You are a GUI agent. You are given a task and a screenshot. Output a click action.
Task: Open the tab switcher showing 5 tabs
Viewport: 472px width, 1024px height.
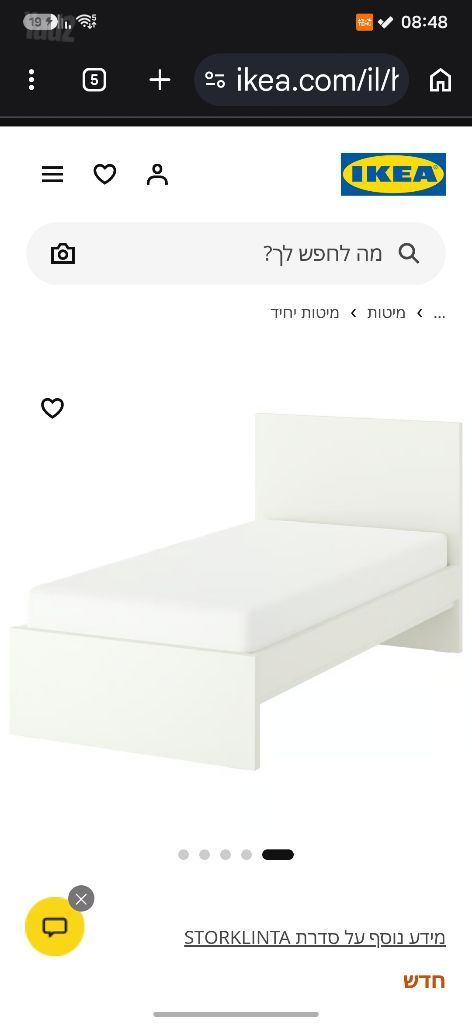[95, 80]
